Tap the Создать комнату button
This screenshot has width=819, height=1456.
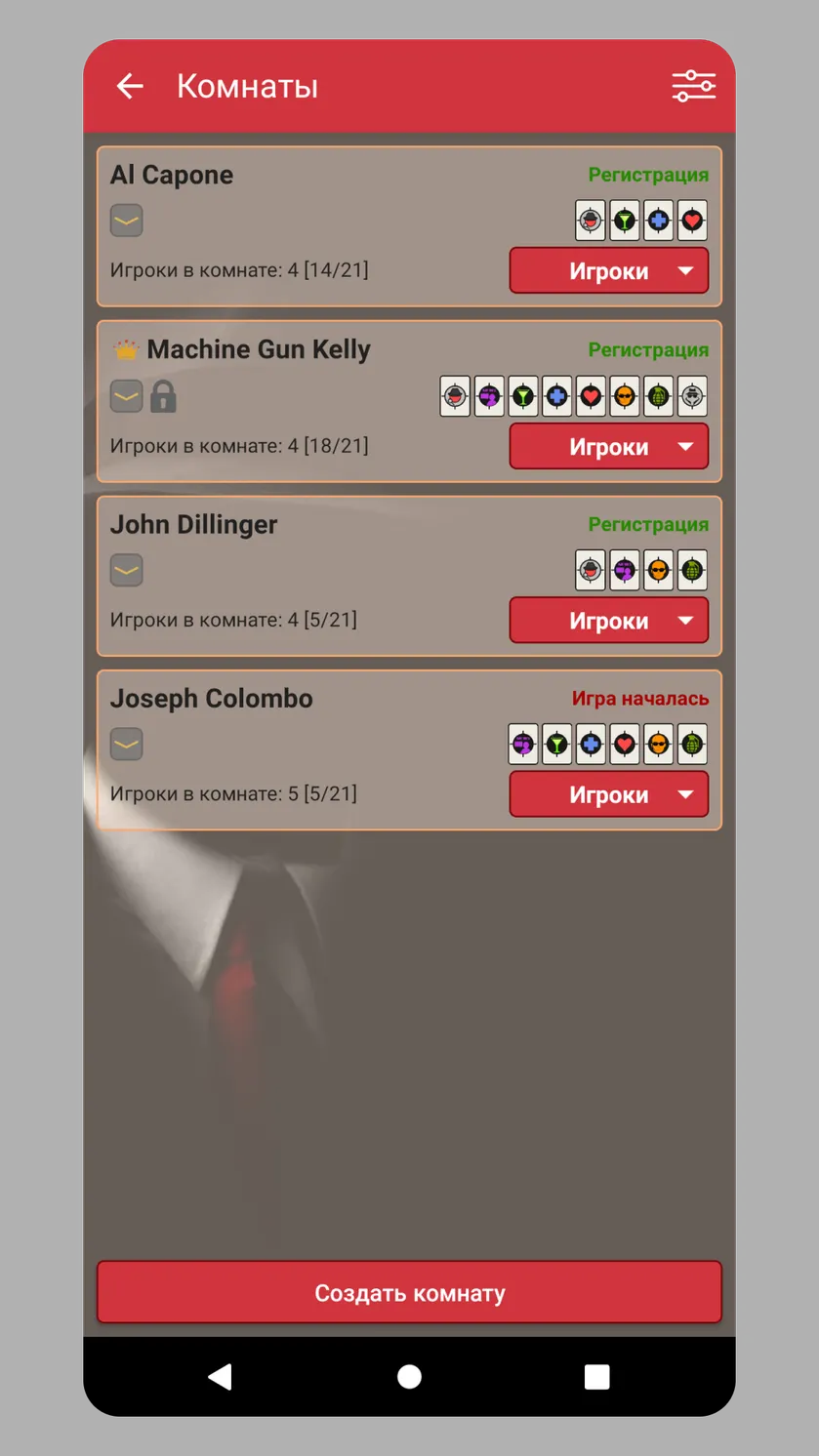coord(409,1293)
